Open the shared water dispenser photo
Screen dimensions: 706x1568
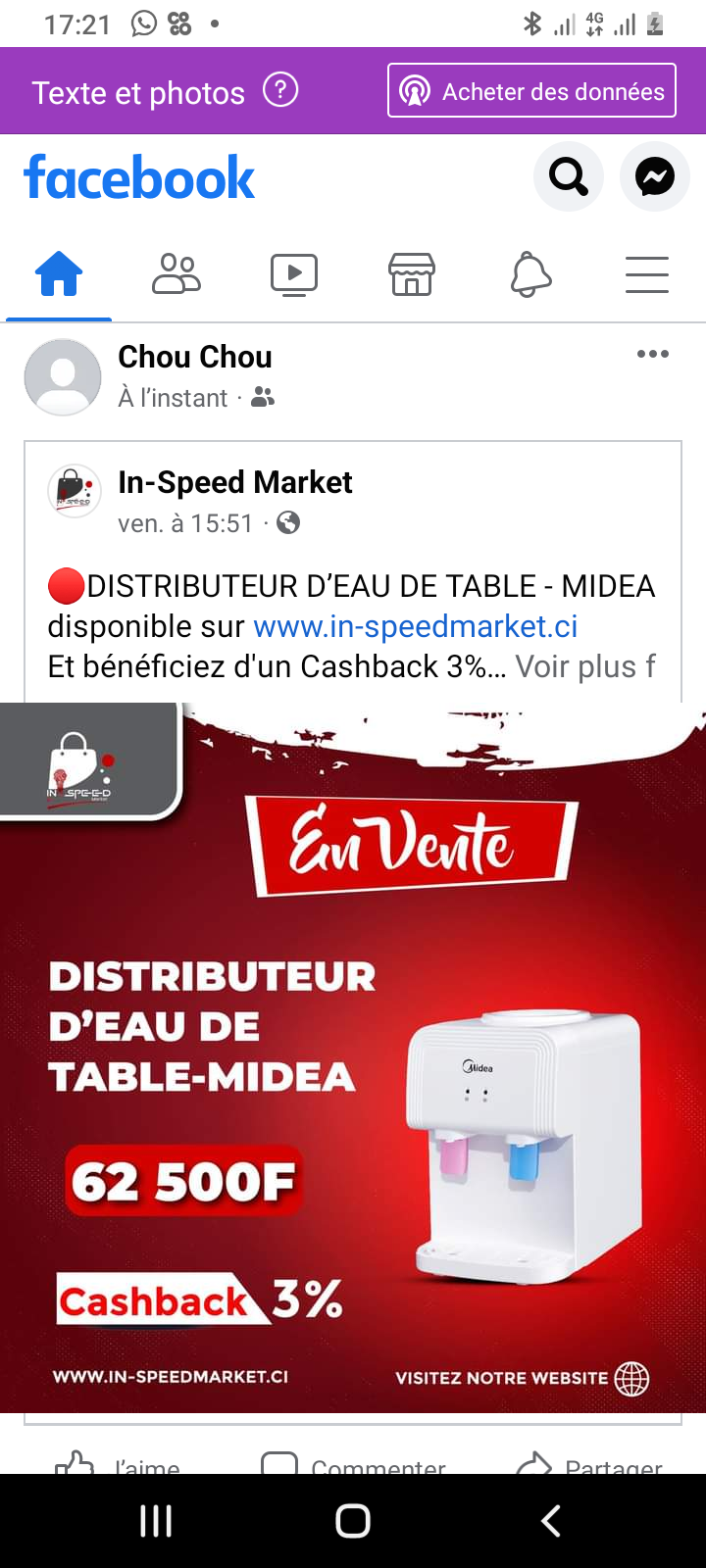coord(353,1058)
